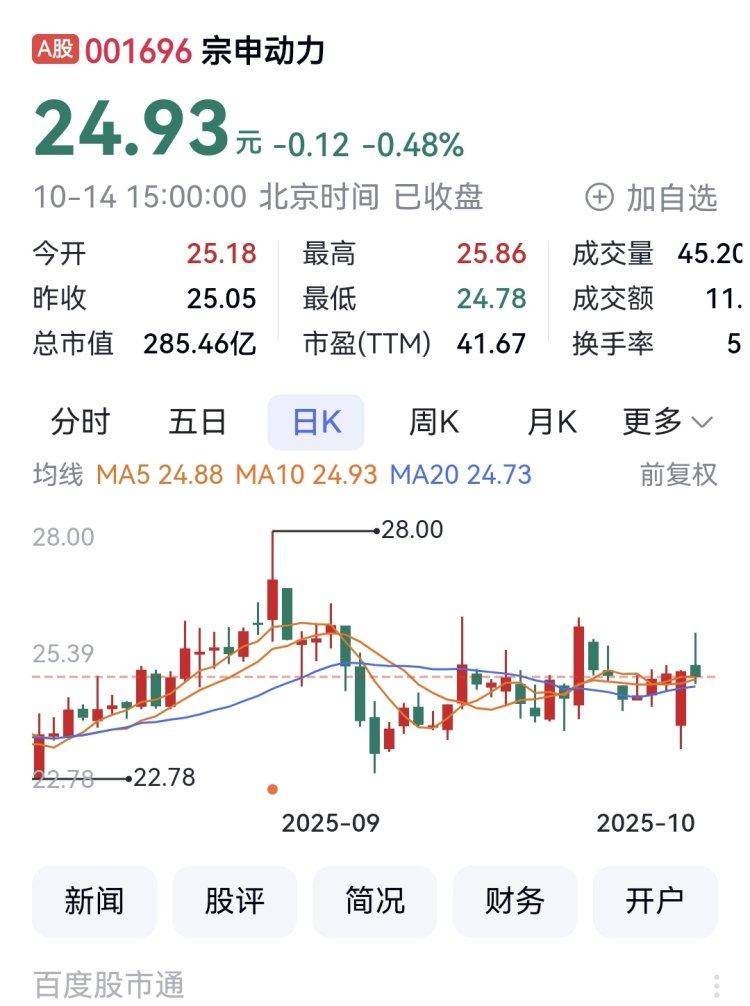Open the 财务 financials section
750x1006 pixels.
point(515,900)
